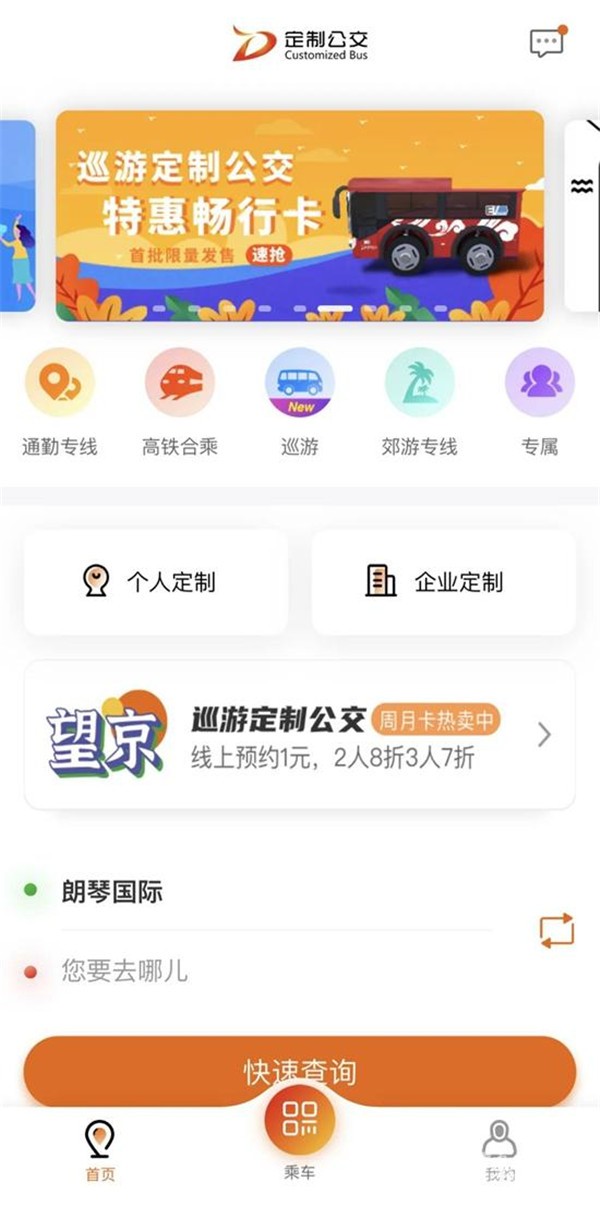The width and height of the screenshot is (600, 1206).
Task: Open the messages icon in the header
Action: coord(547,43)
